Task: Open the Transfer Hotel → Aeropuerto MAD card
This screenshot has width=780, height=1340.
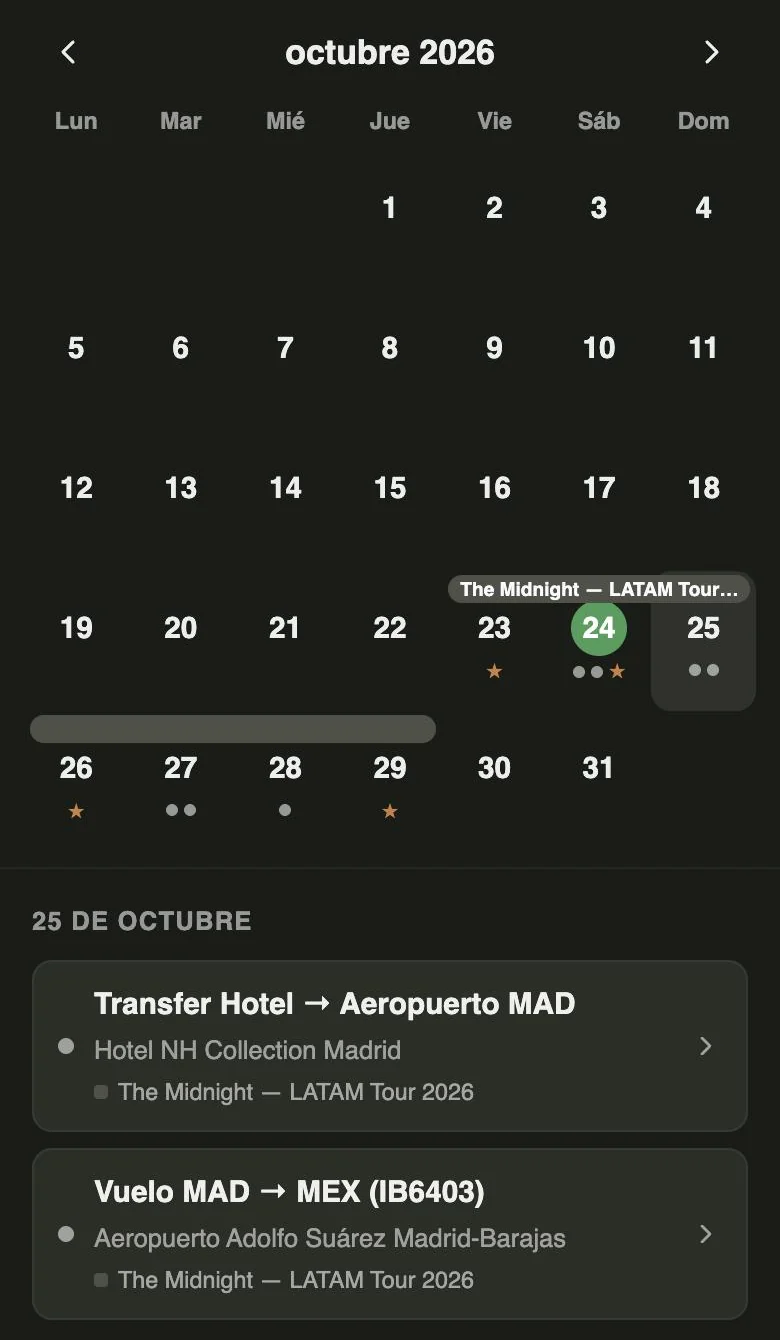Action: pos(390,1046)
